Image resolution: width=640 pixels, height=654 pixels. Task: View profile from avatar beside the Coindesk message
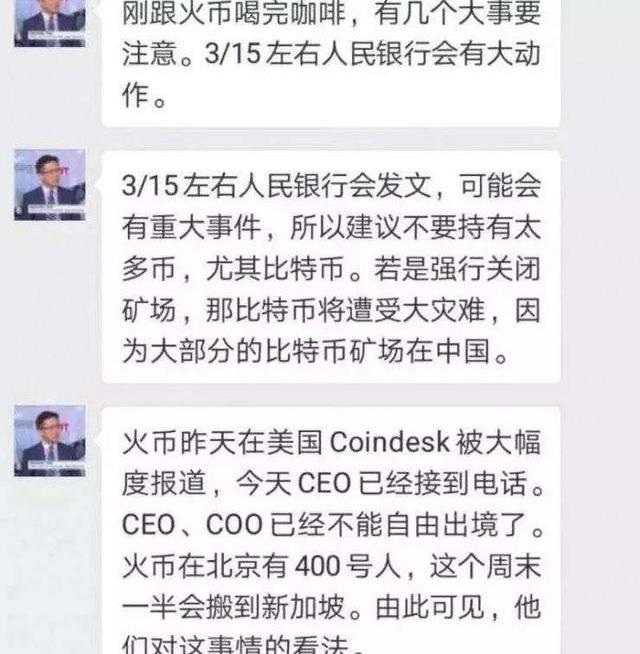tap(49, 441)
